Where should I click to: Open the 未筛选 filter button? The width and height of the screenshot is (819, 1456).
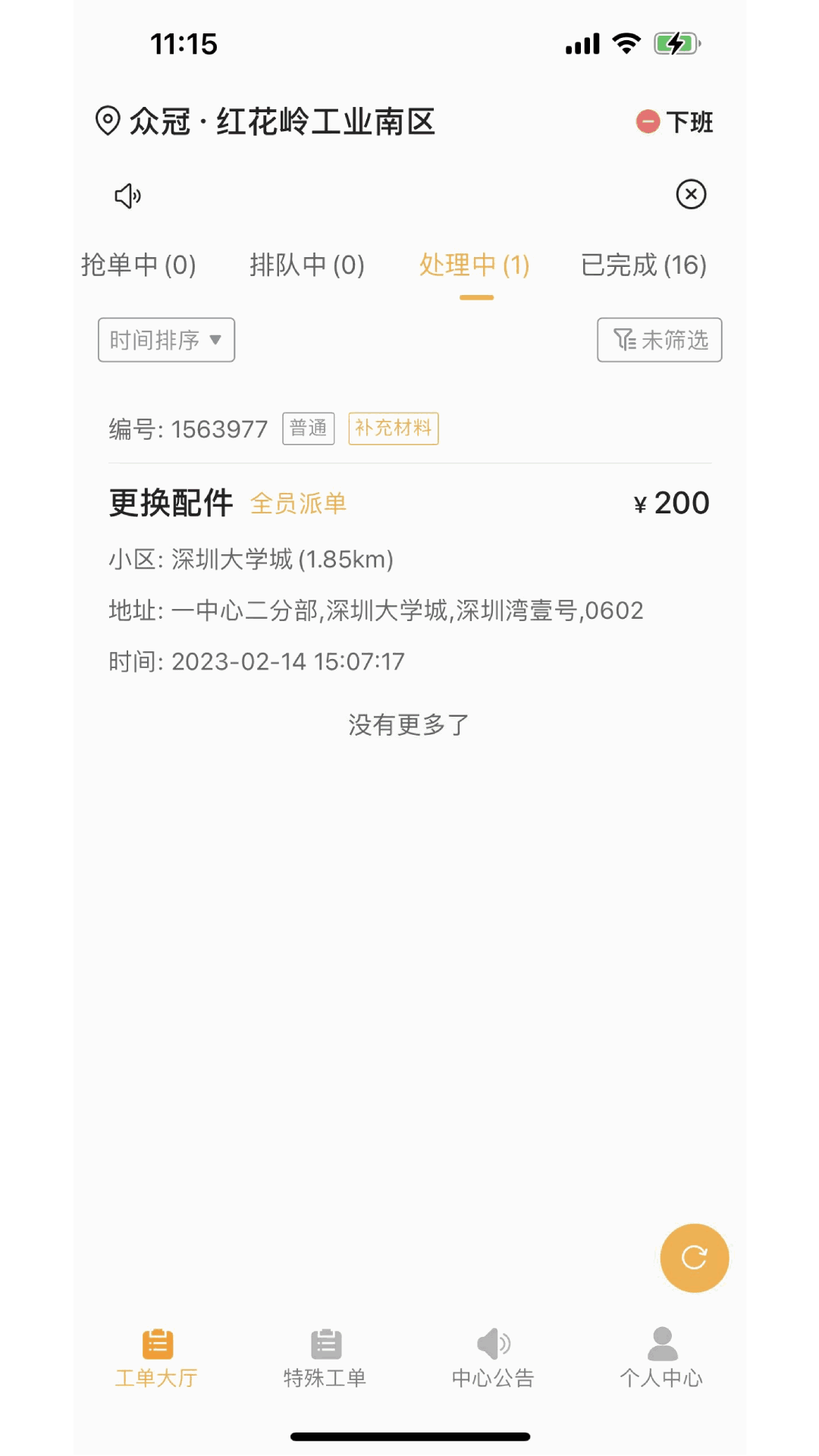[x=659, y=340]
